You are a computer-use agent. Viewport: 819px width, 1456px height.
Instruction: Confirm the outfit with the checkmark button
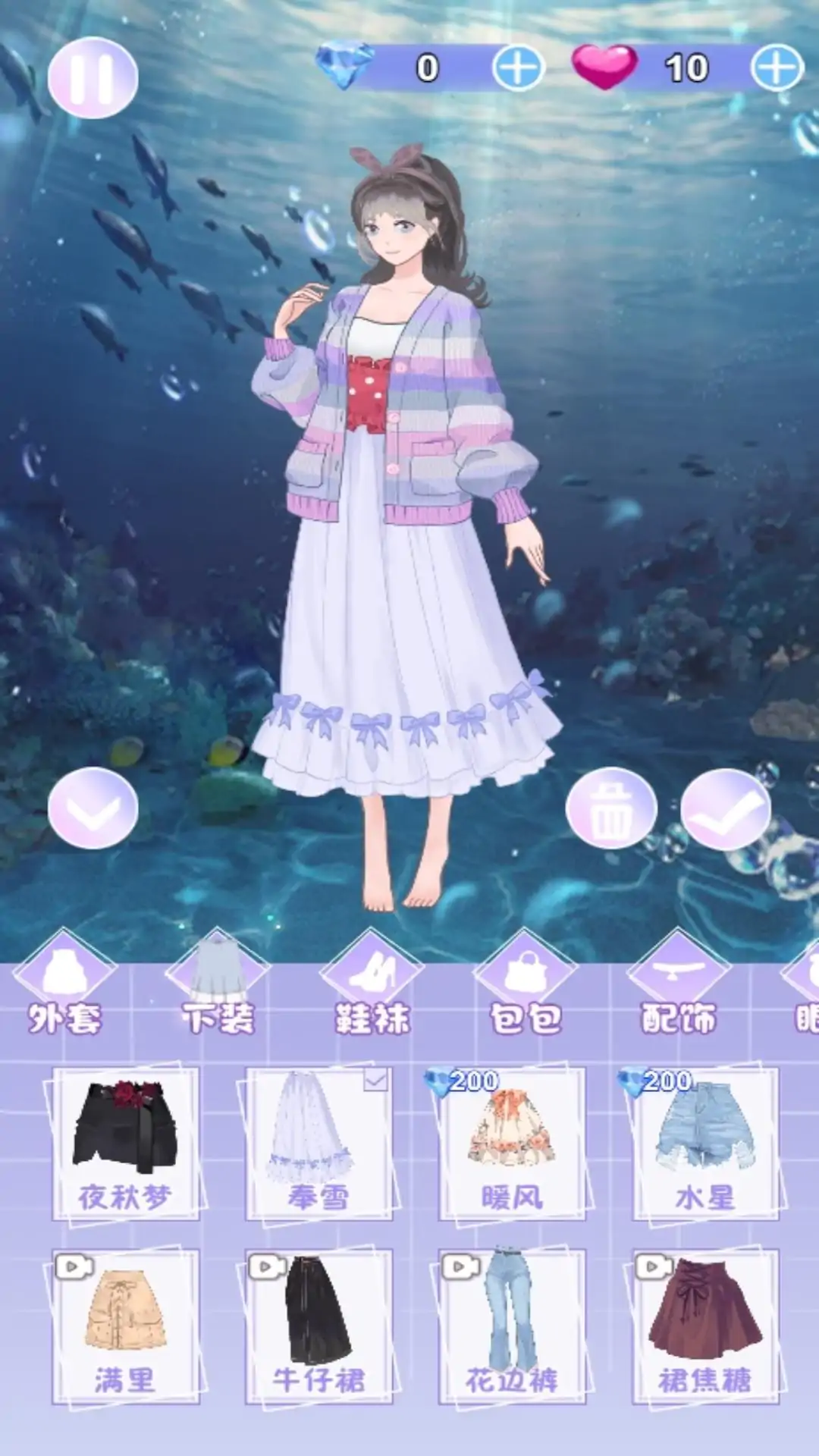tap(725, 808)
